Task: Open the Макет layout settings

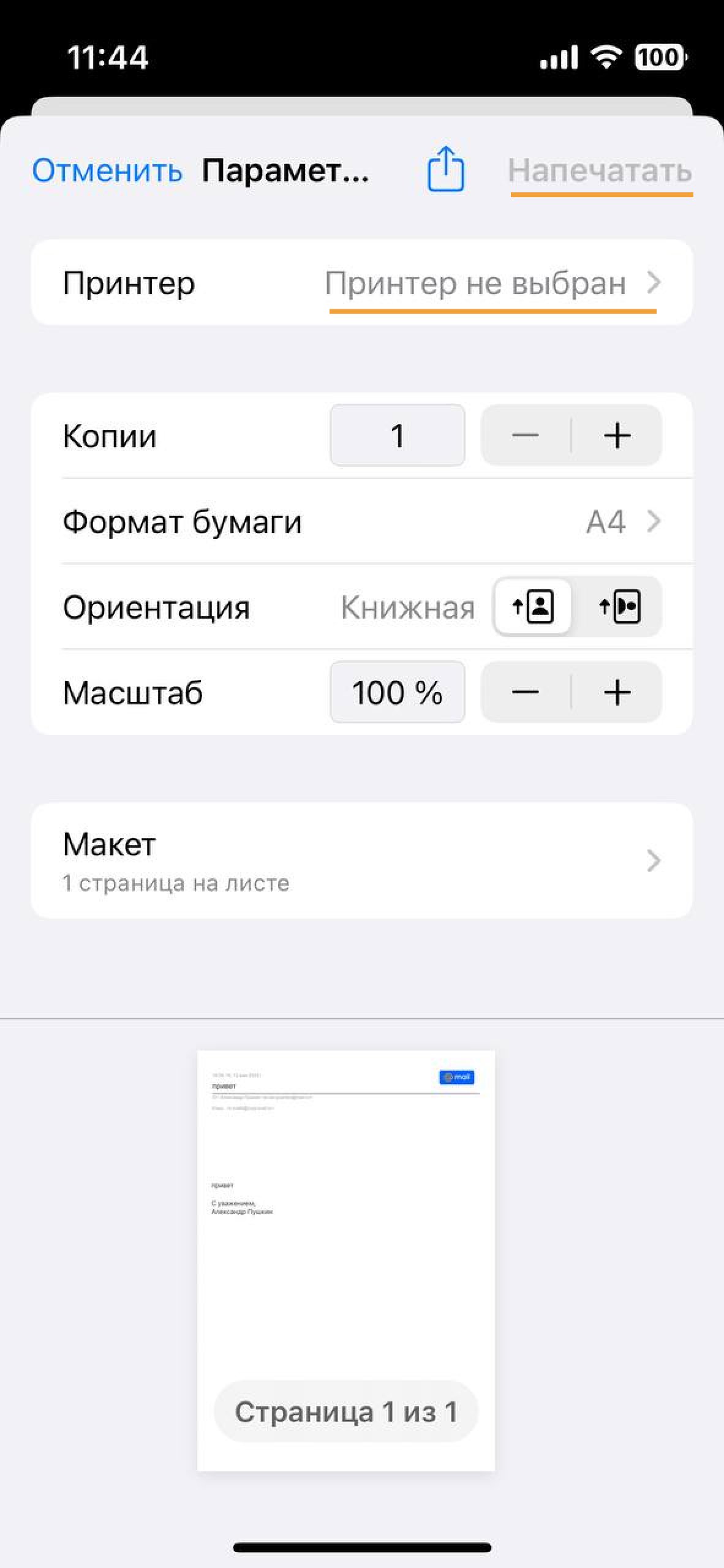Action: pos(361,861)
